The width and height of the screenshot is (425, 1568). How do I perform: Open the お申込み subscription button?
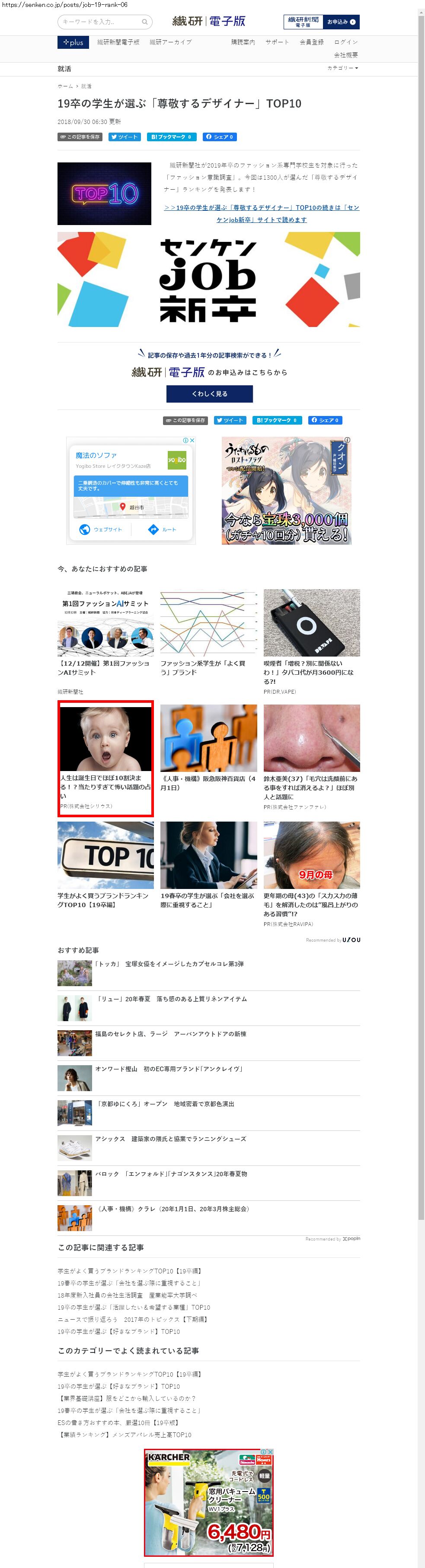(x=340, y=22)
